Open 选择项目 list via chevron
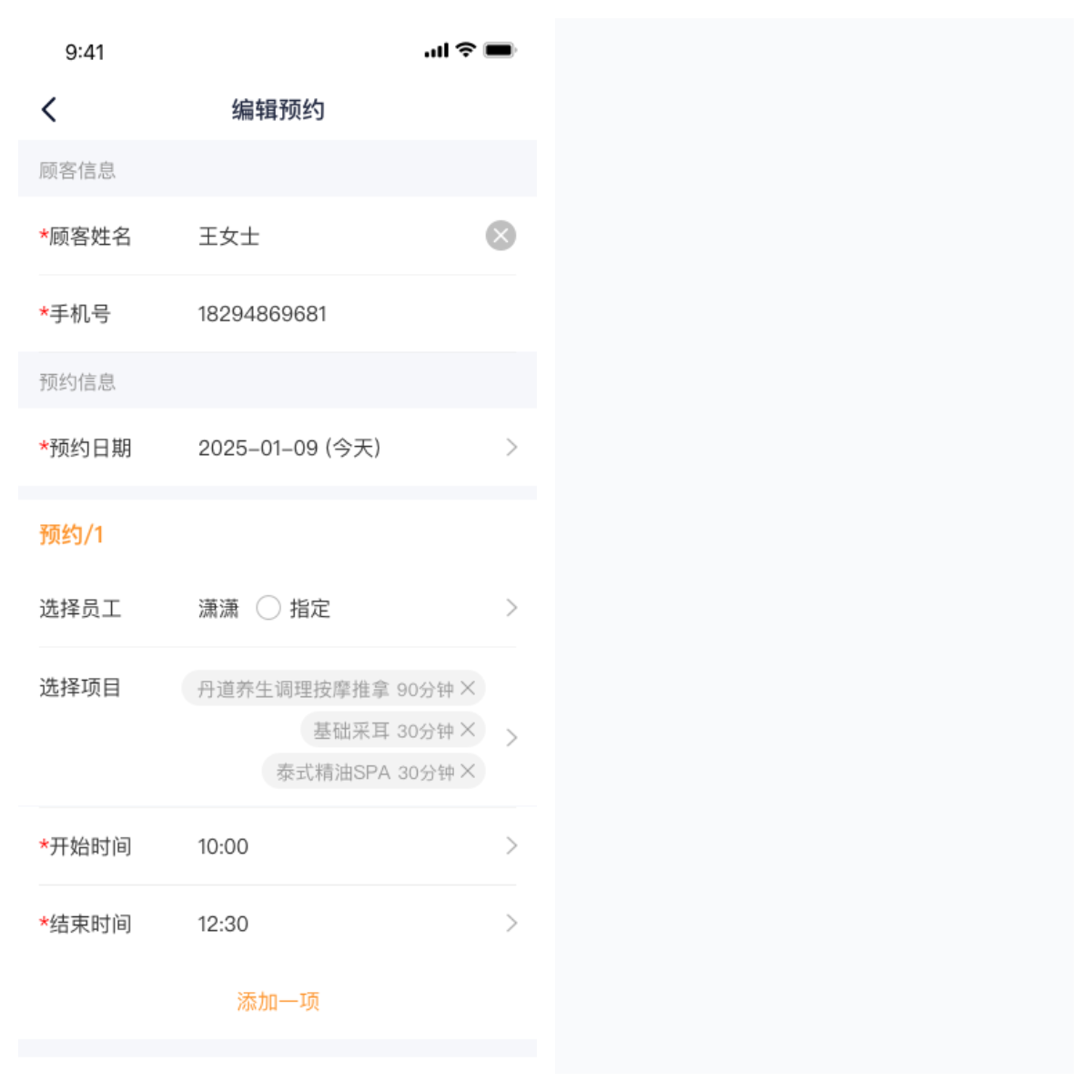Viewport: 1092px width, 1092px height. pos(511,737)
